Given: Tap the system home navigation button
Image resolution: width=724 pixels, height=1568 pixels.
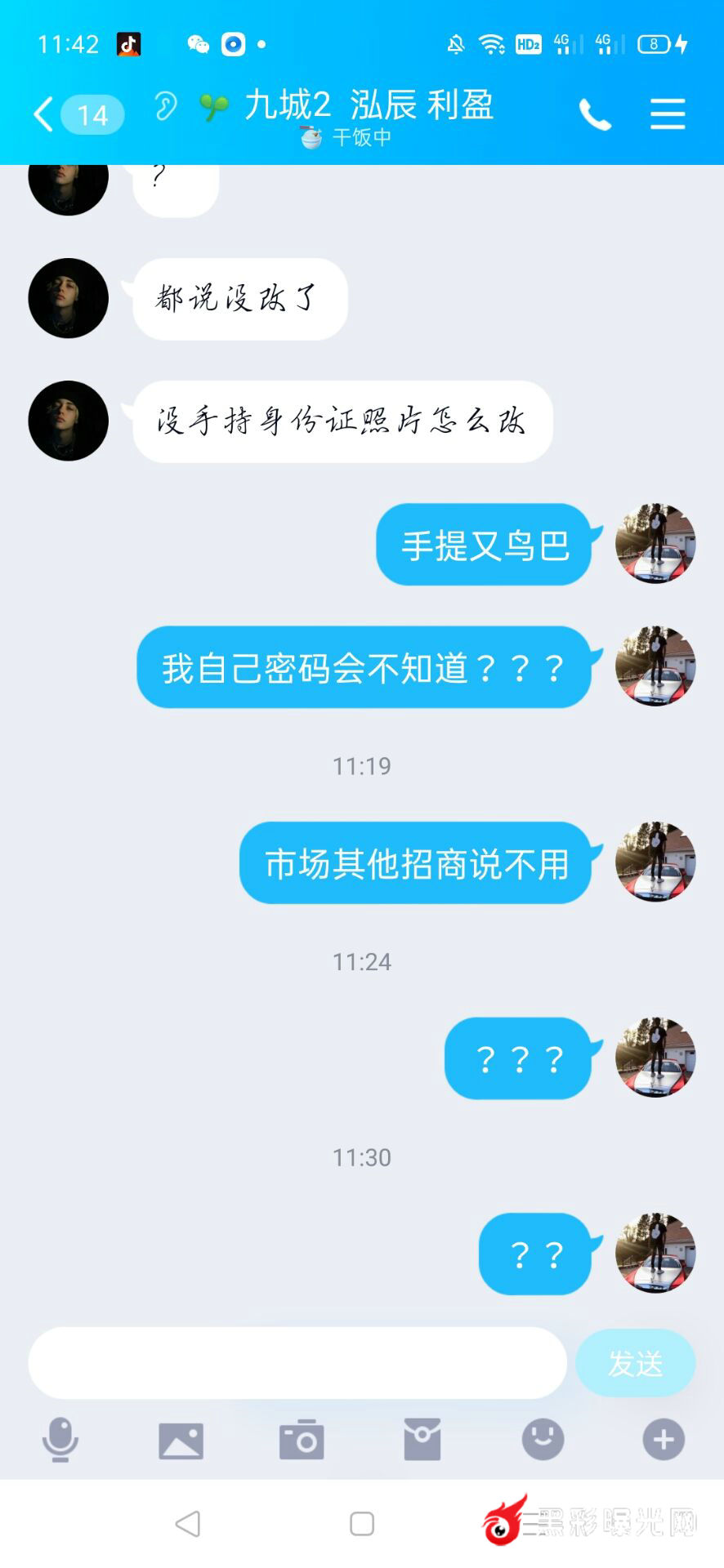Looking at the screenshot, I should point(362,1524).
